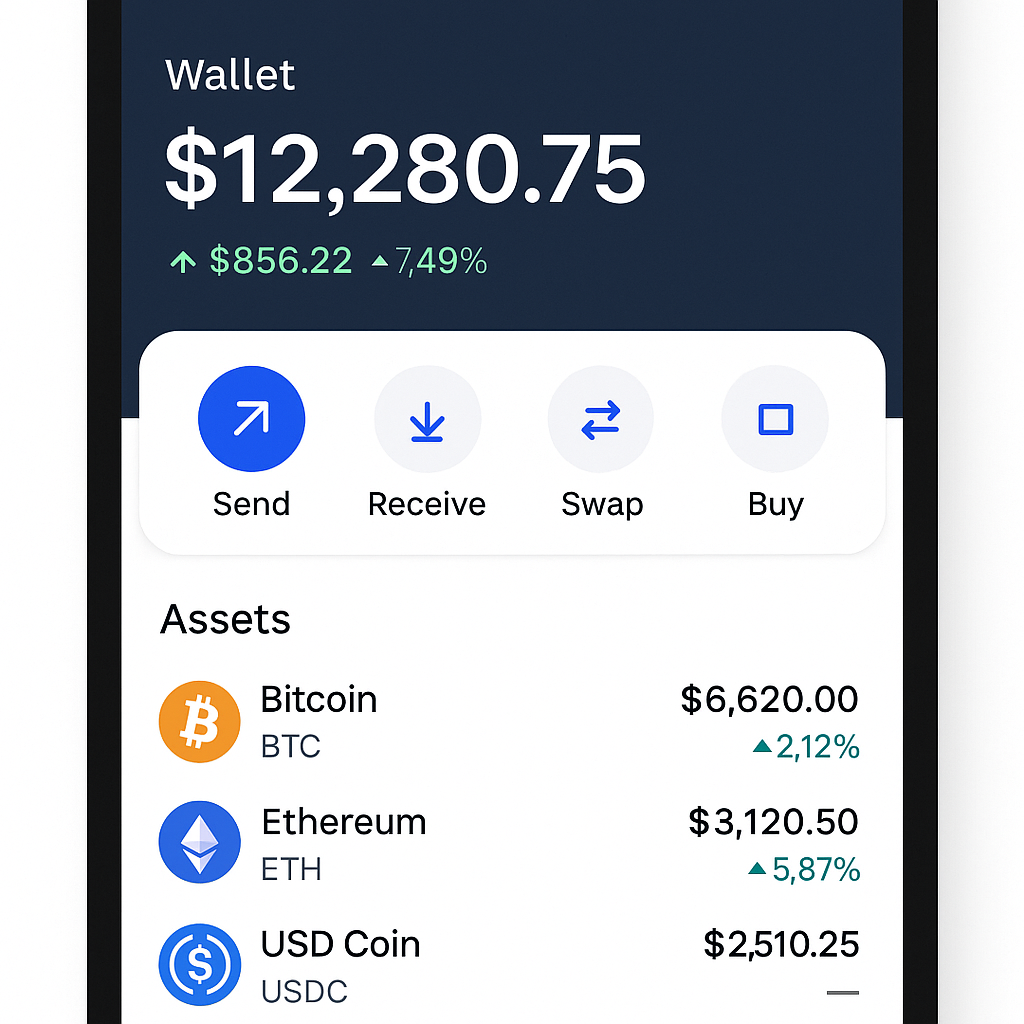Open the Bitcoin asset row

click(508, 721)
